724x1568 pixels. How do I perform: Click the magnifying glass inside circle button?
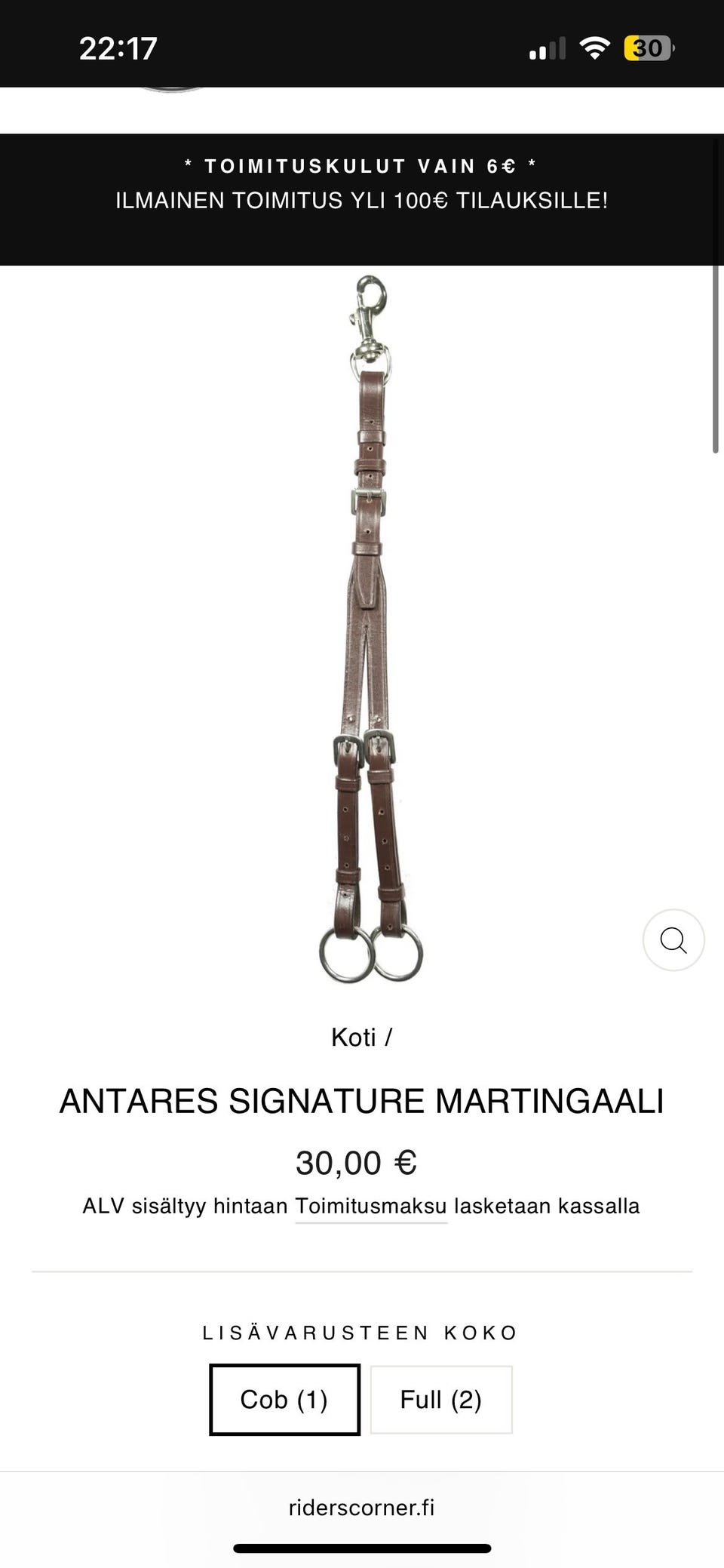point(672,939)
